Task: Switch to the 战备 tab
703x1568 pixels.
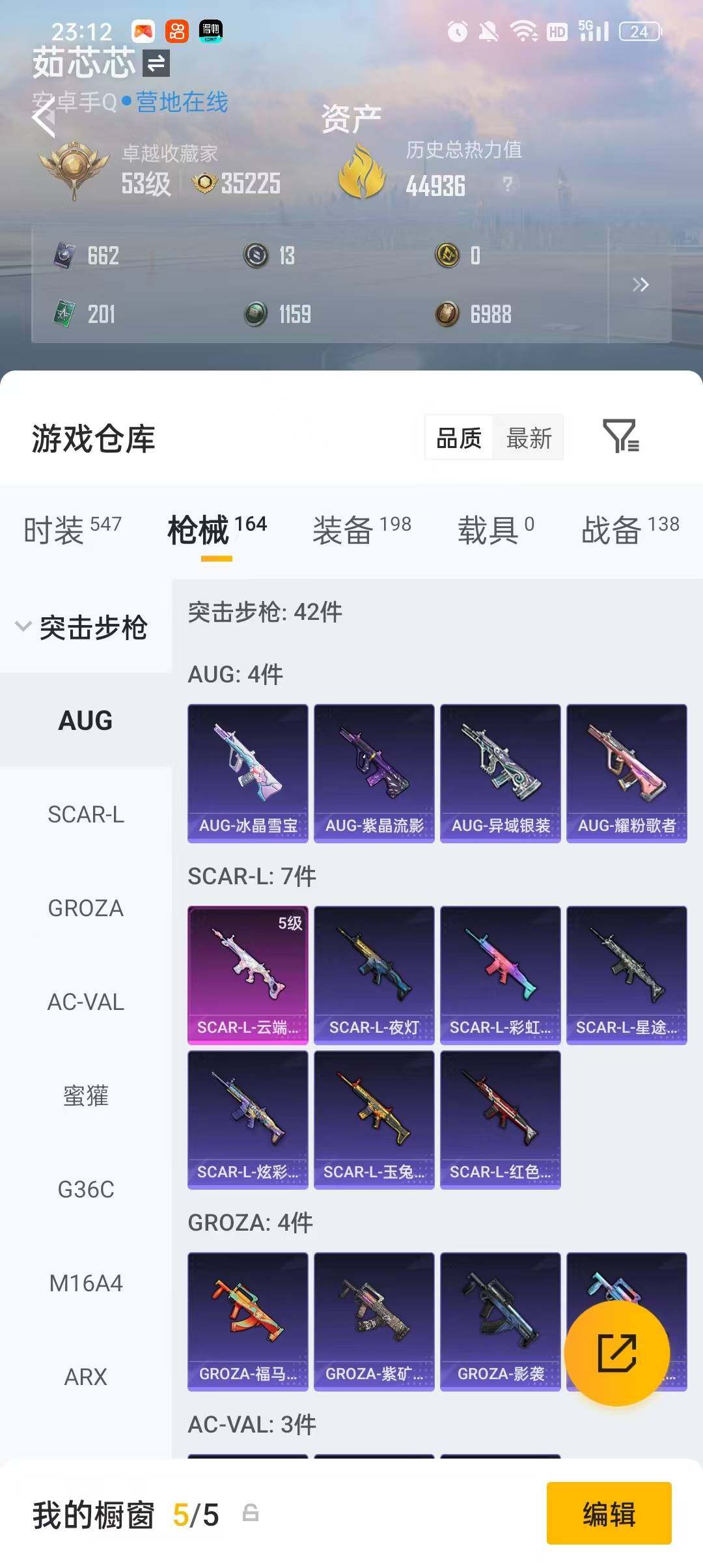Action: pyautogui.click(x=630, y=529)
